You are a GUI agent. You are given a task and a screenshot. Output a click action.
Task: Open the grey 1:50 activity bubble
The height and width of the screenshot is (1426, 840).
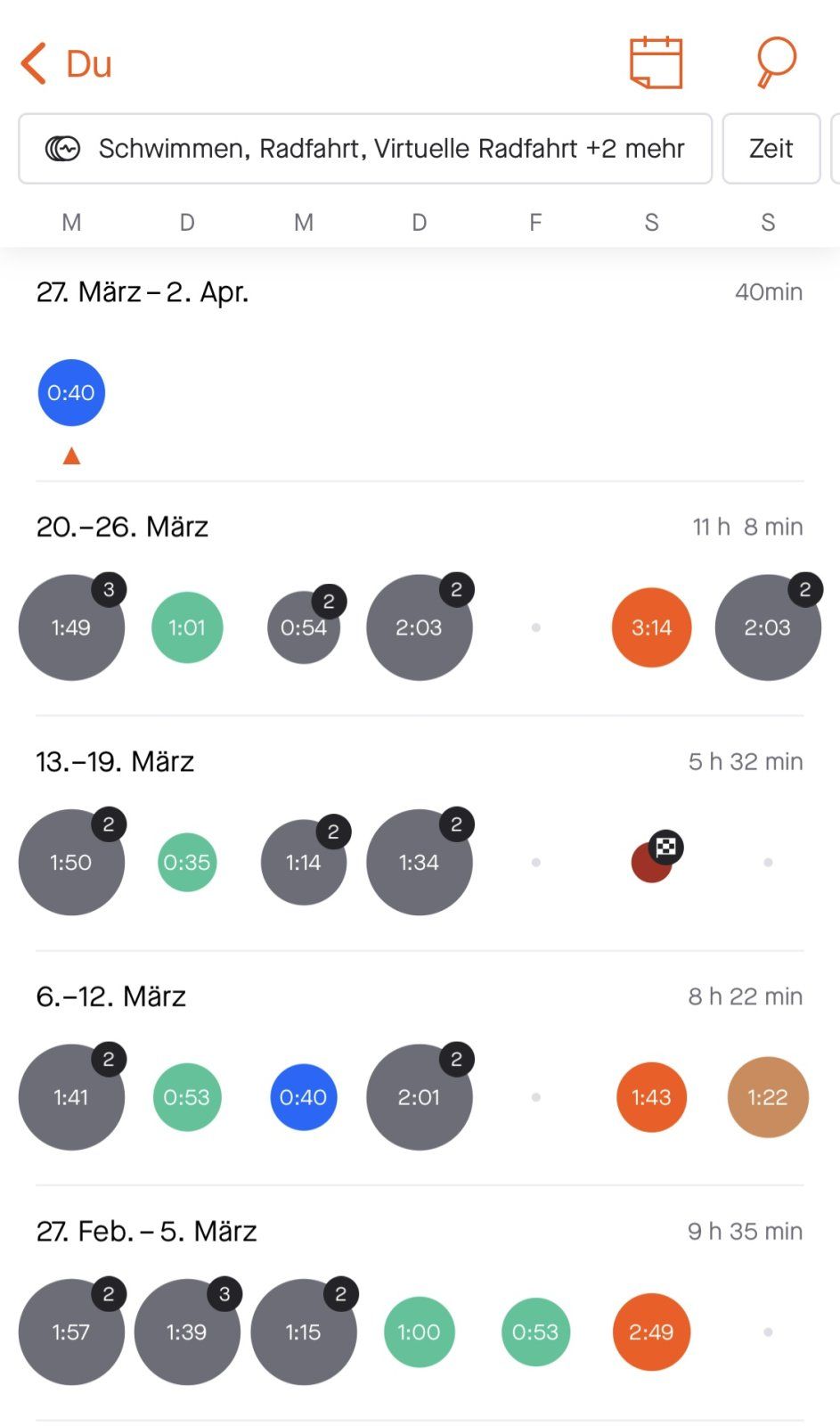(71, 862)
